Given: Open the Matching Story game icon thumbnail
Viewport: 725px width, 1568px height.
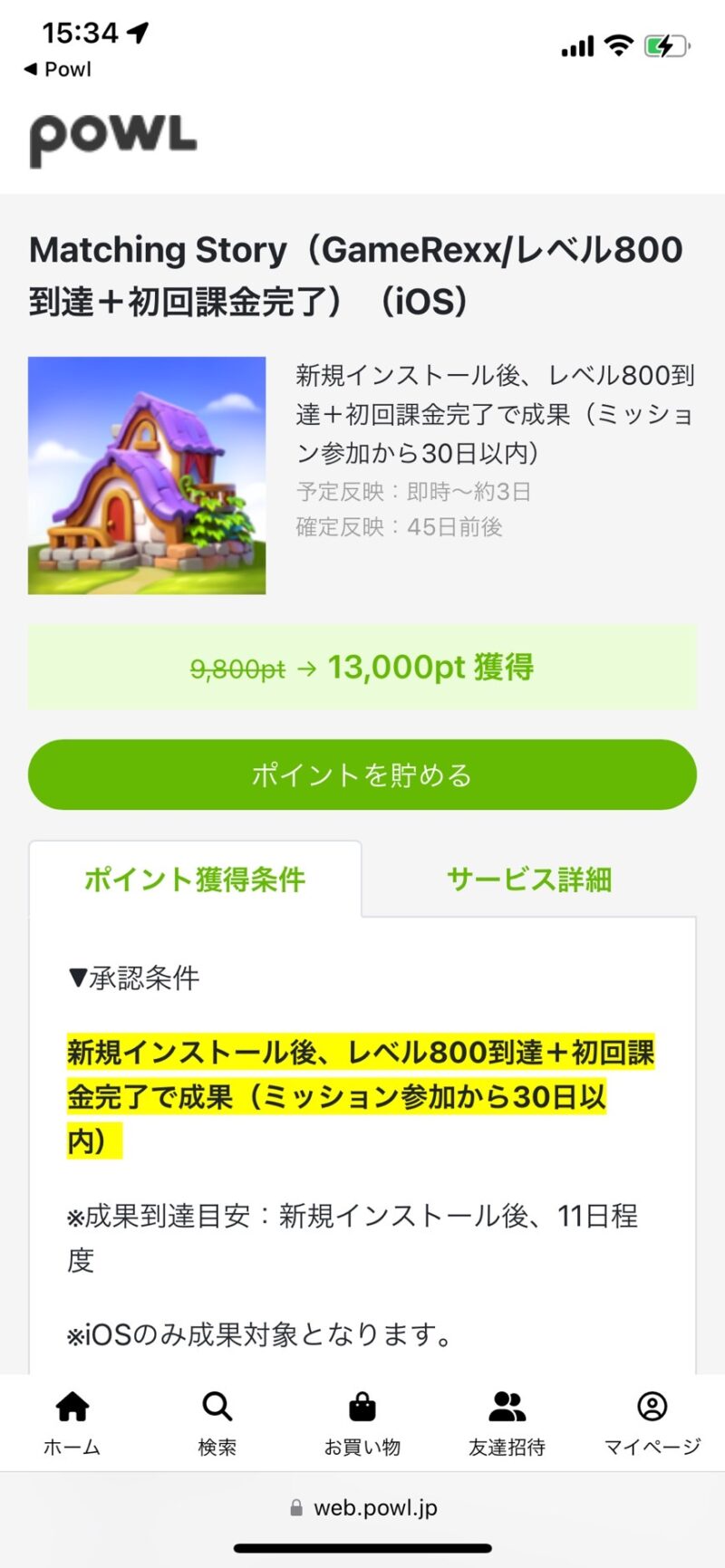Looking at the screenshot, I should (x=148, y=476).
